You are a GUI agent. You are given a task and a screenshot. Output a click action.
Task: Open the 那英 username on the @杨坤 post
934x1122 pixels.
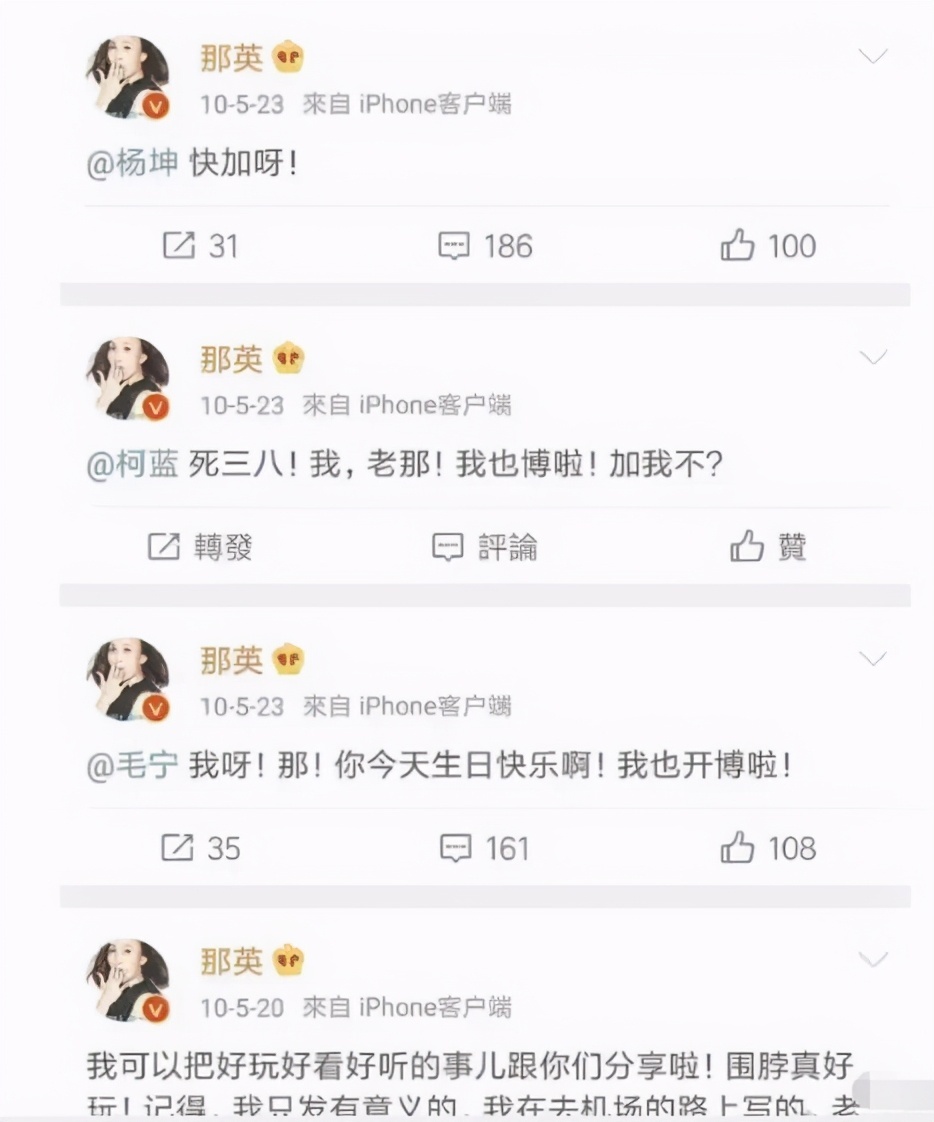coord(231,58)
